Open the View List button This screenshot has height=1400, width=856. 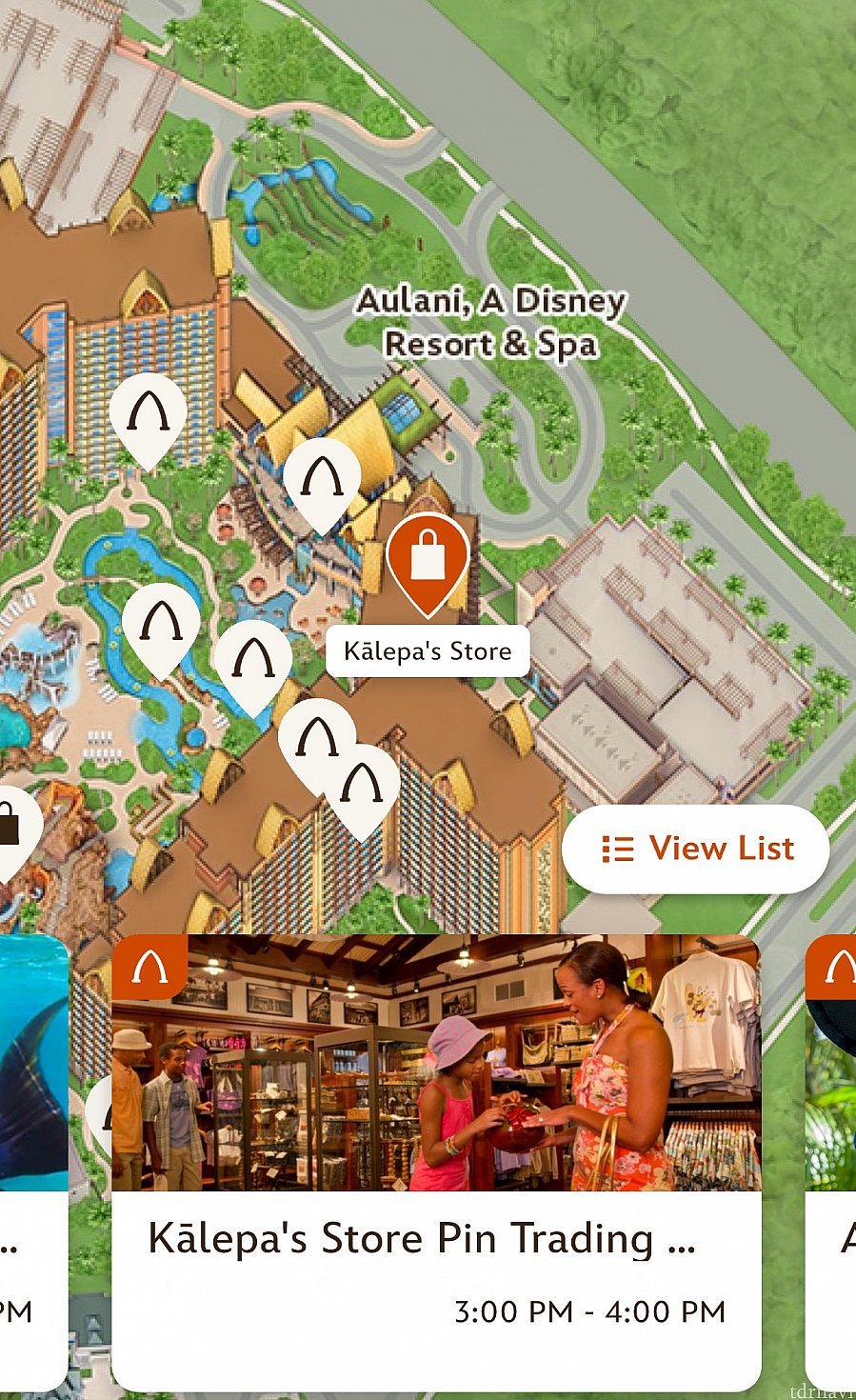click(x=696, y=849)
